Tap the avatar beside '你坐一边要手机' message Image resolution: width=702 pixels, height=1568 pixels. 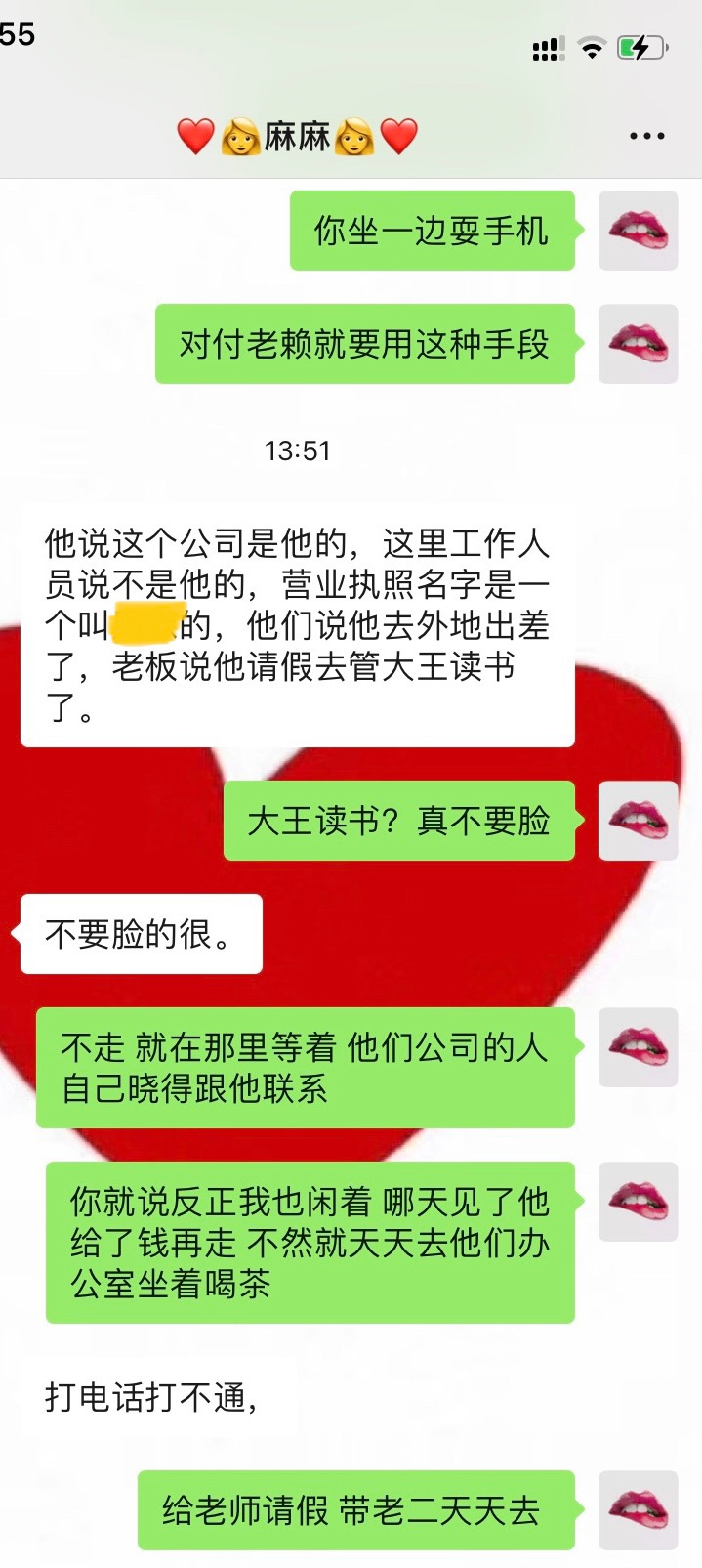pos(638,231)
